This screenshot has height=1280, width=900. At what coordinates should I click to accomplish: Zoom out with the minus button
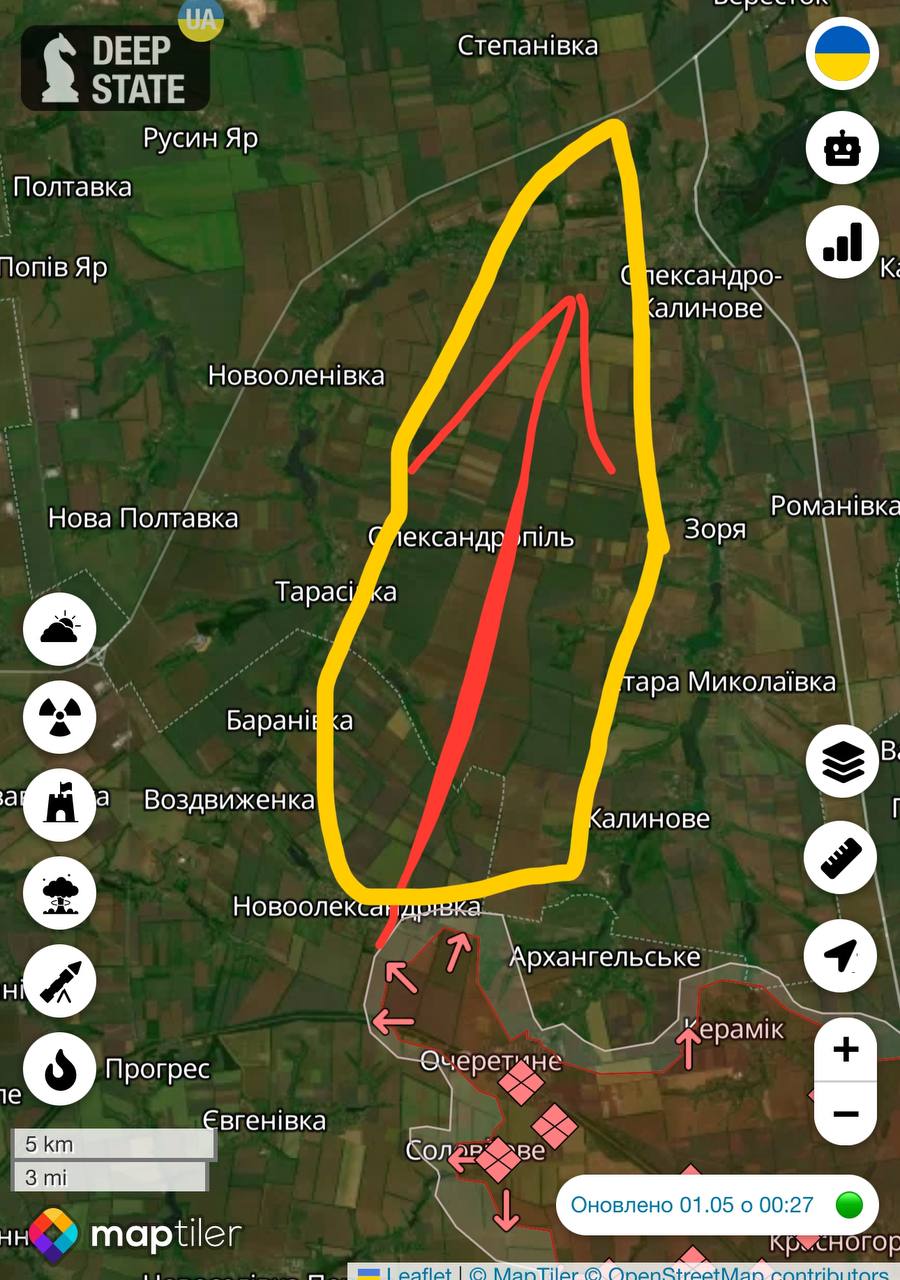pyautogui.click(x=846, y=1113)
